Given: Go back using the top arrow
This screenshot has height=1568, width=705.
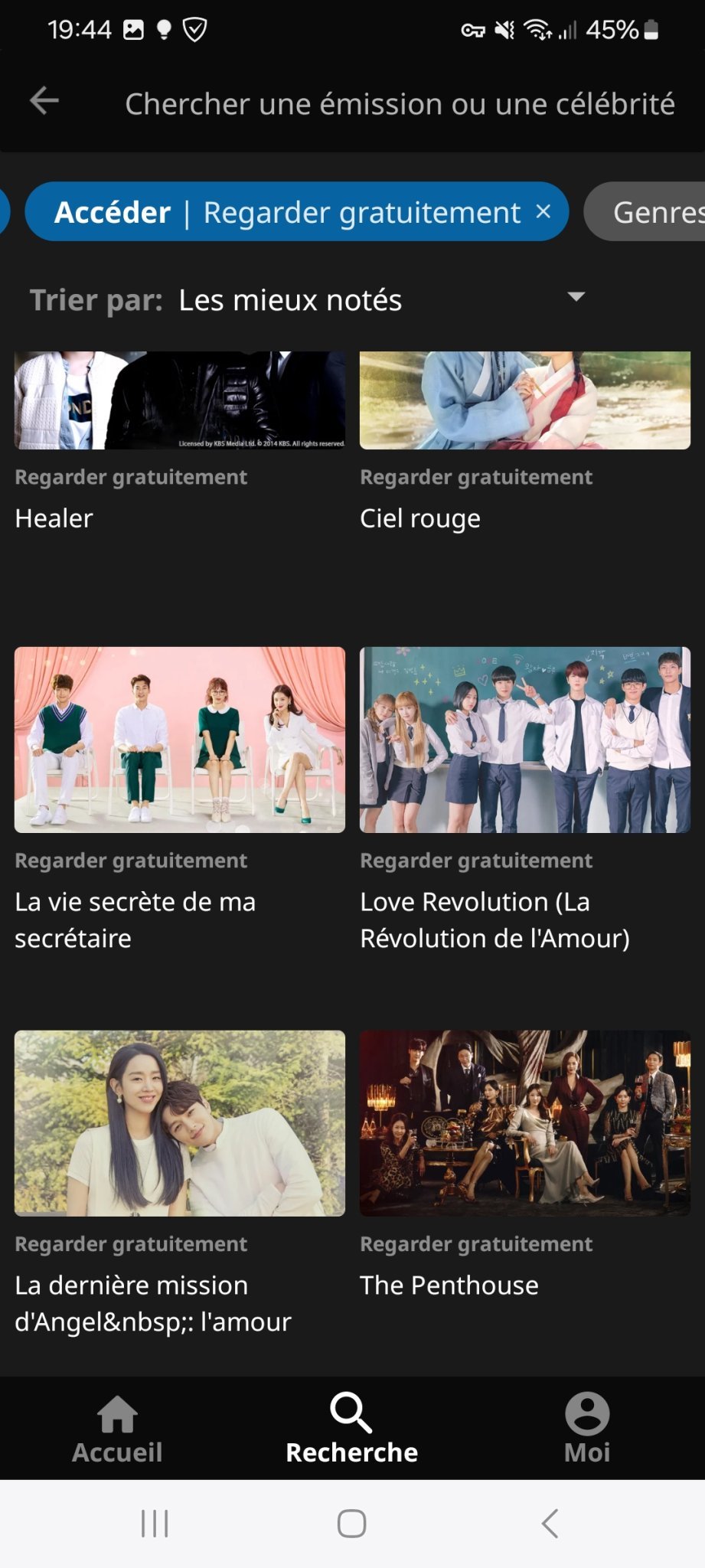Looking at the screenshot, I should pyautogui.click(x=44, y=101).
